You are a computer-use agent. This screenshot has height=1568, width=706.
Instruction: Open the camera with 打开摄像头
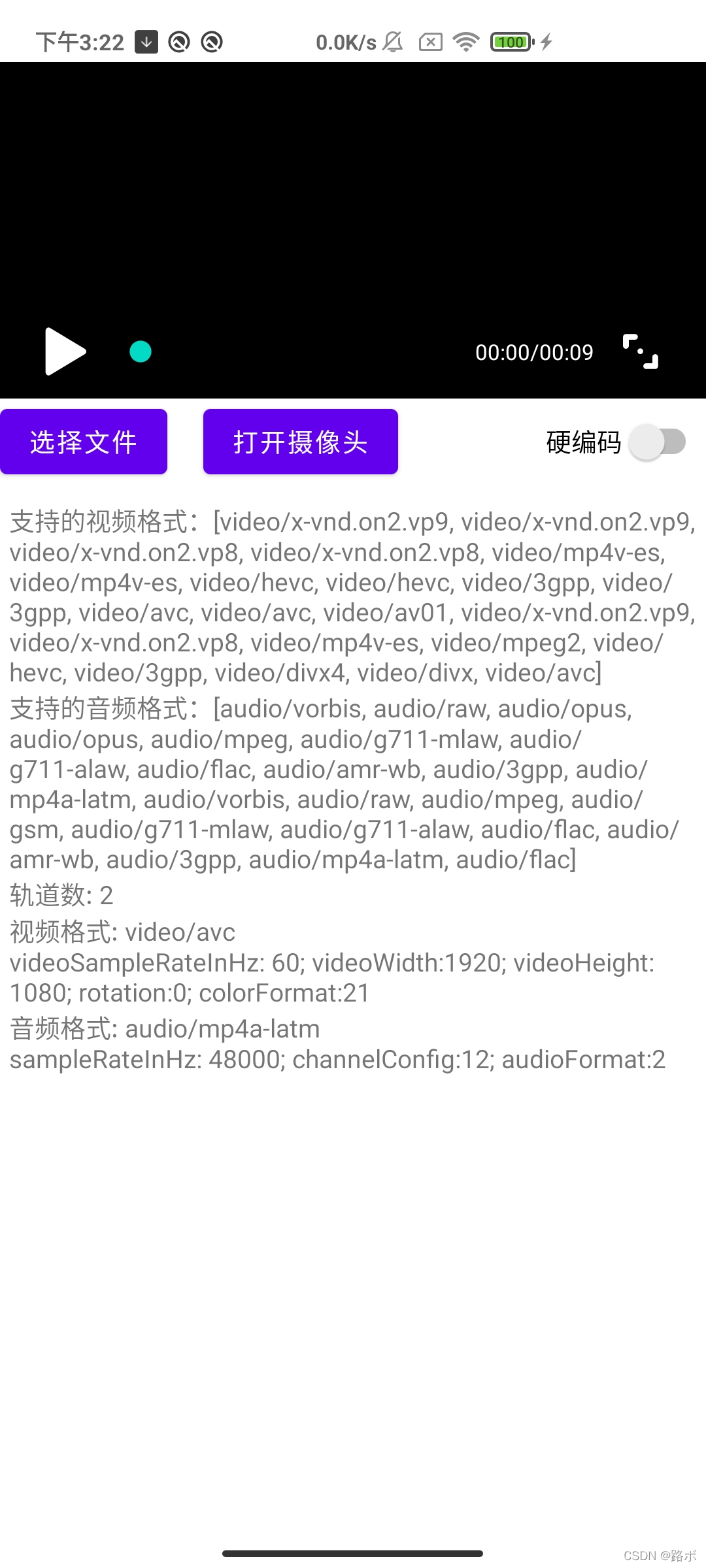(x=300, y=442)
